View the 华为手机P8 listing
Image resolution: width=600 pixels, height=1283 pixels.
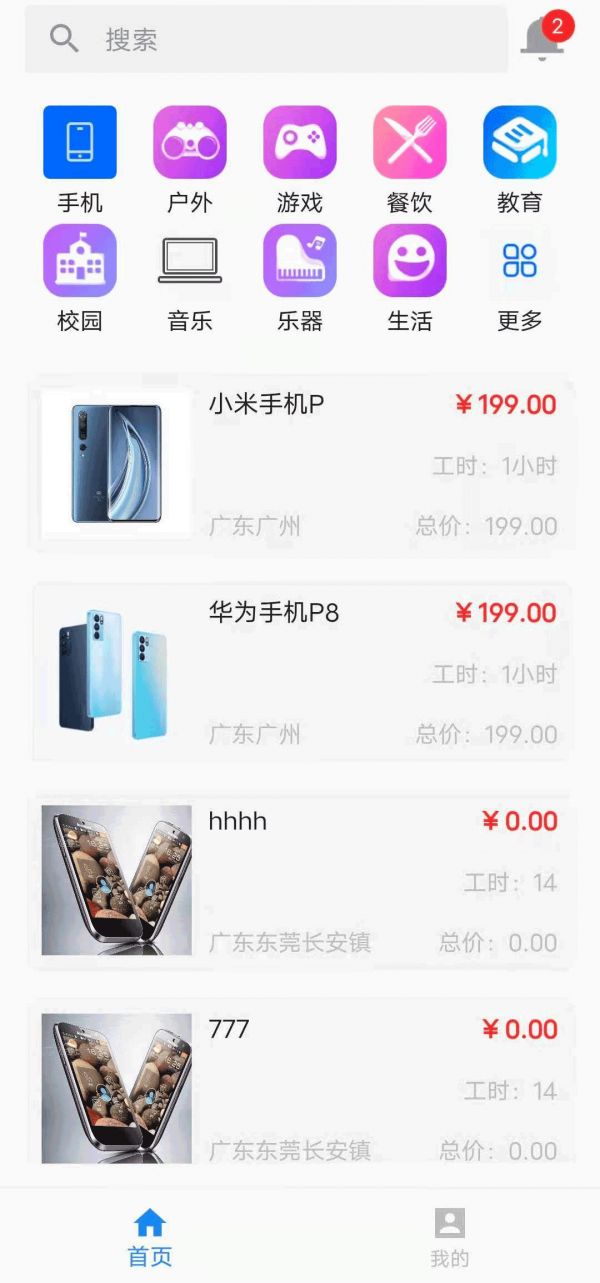[x=302, y=672]
